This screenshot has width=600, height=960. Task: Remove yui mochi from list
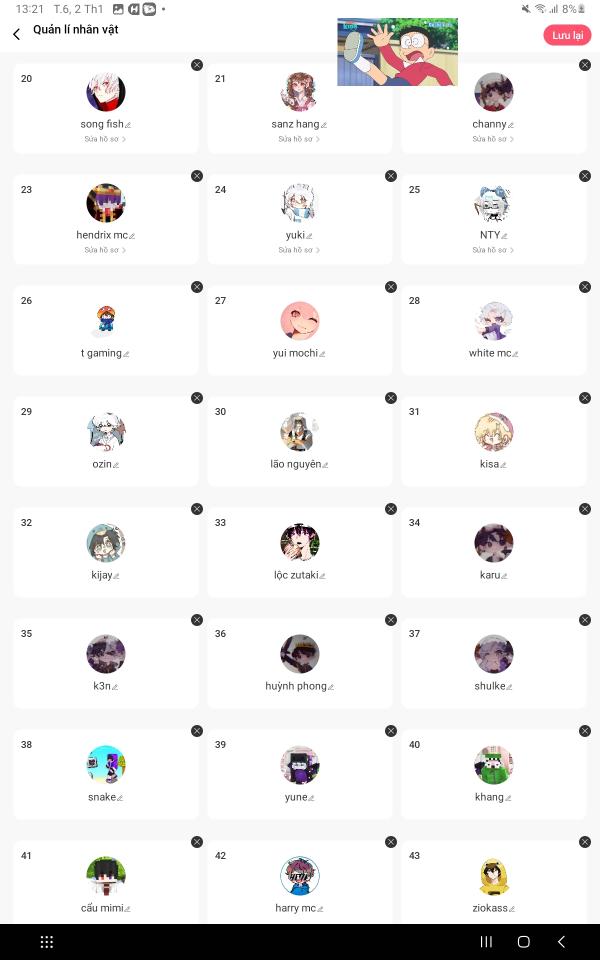tap(391, 287)
